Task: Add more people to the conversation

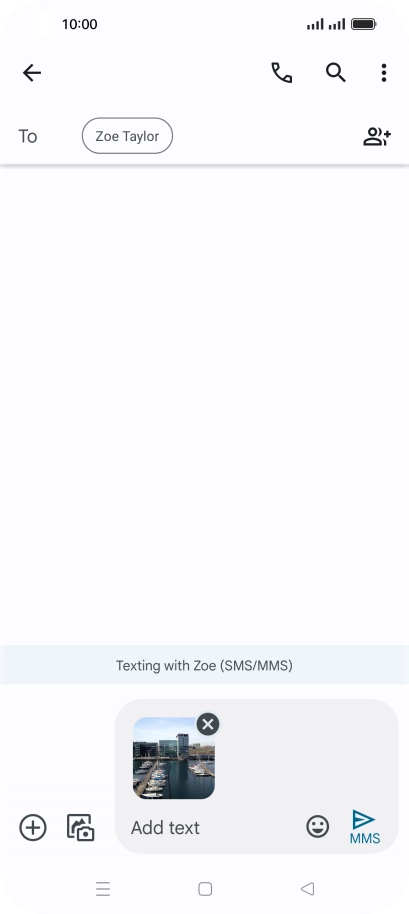Action: tap(377, 136)
